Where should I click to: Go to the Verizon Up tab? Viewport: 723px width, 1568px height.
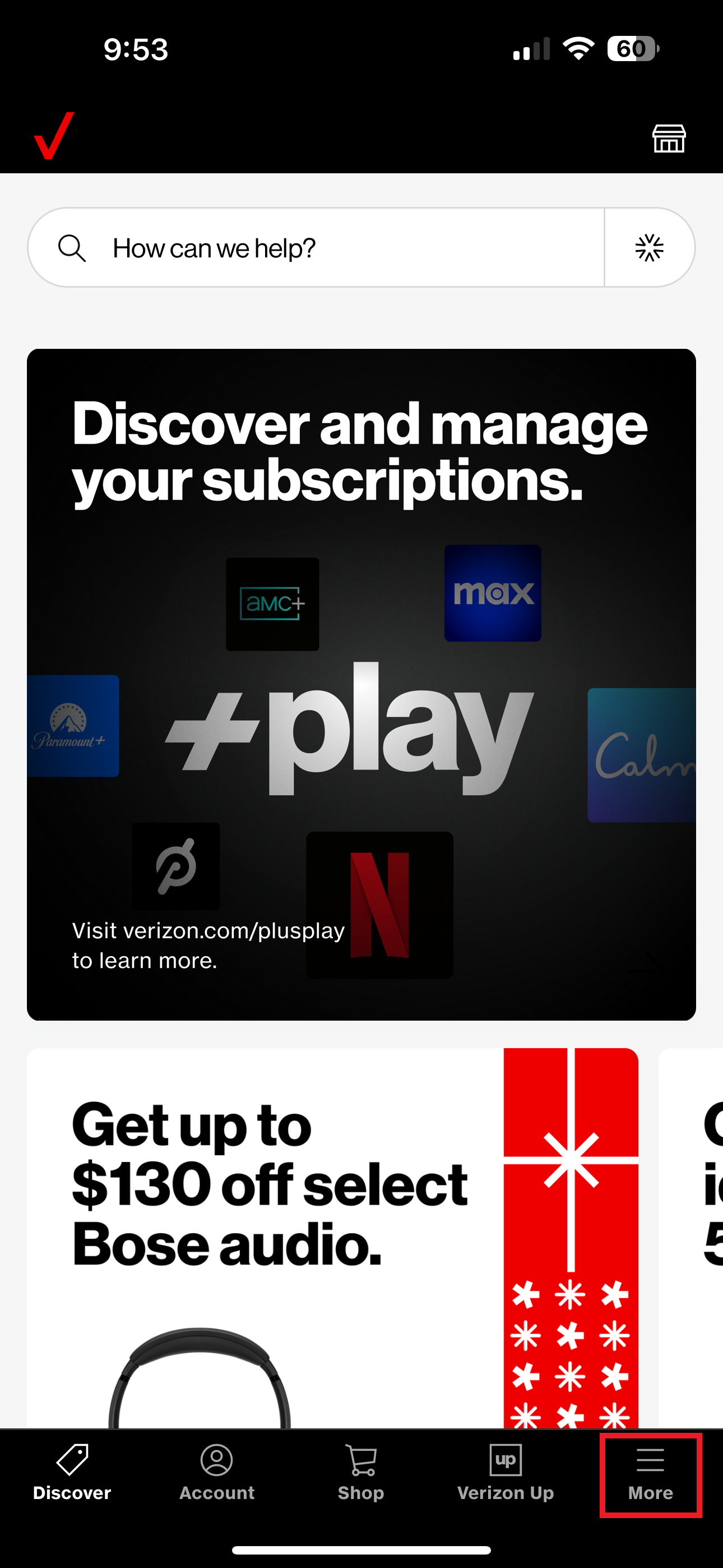[x=505, y=1473]
